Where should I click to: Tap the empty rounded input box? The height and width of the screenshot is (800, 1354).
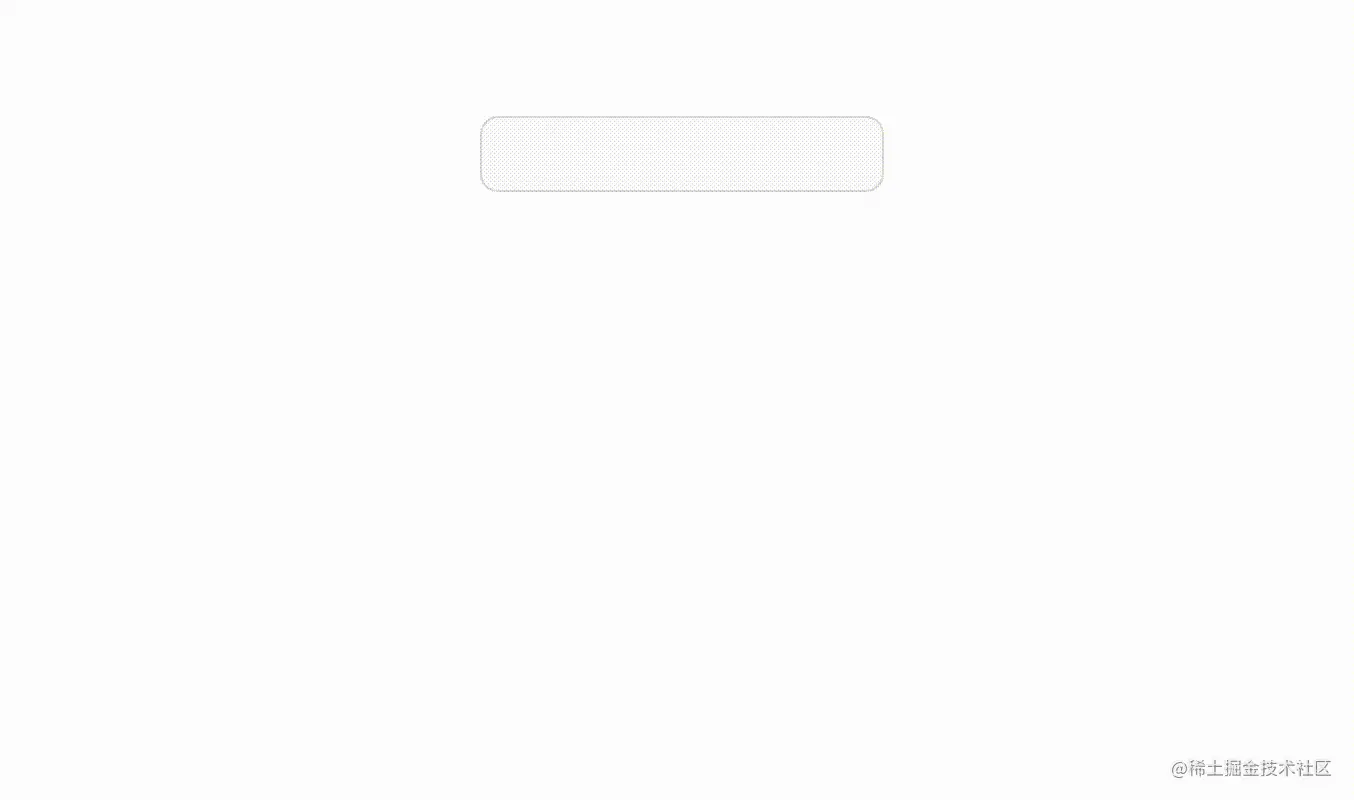coord(681,154)
